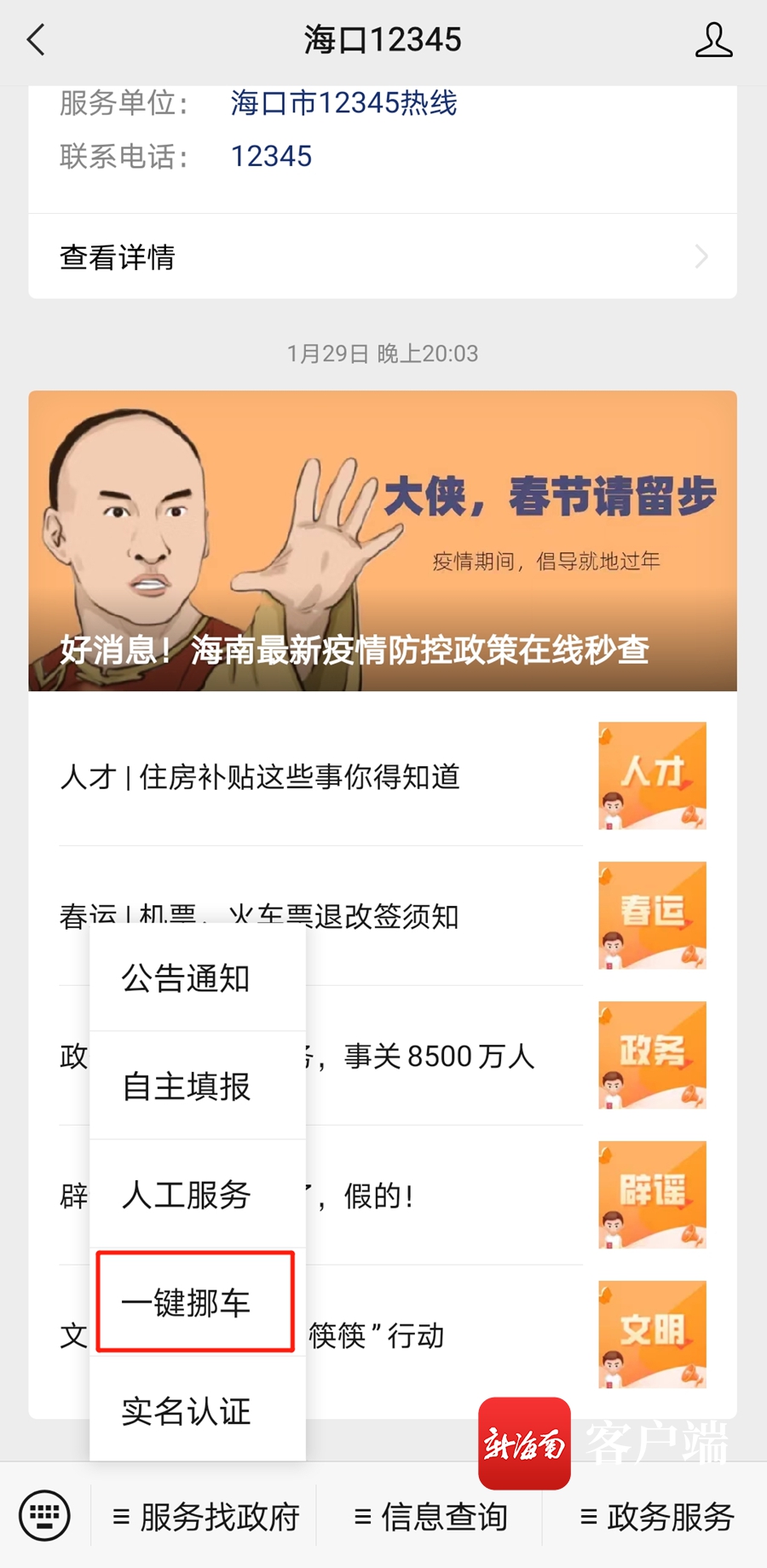The width and height of the screenshot is (767, 1568).
Task: Select 公告通知 from popup menu
Action: point(186,978)
